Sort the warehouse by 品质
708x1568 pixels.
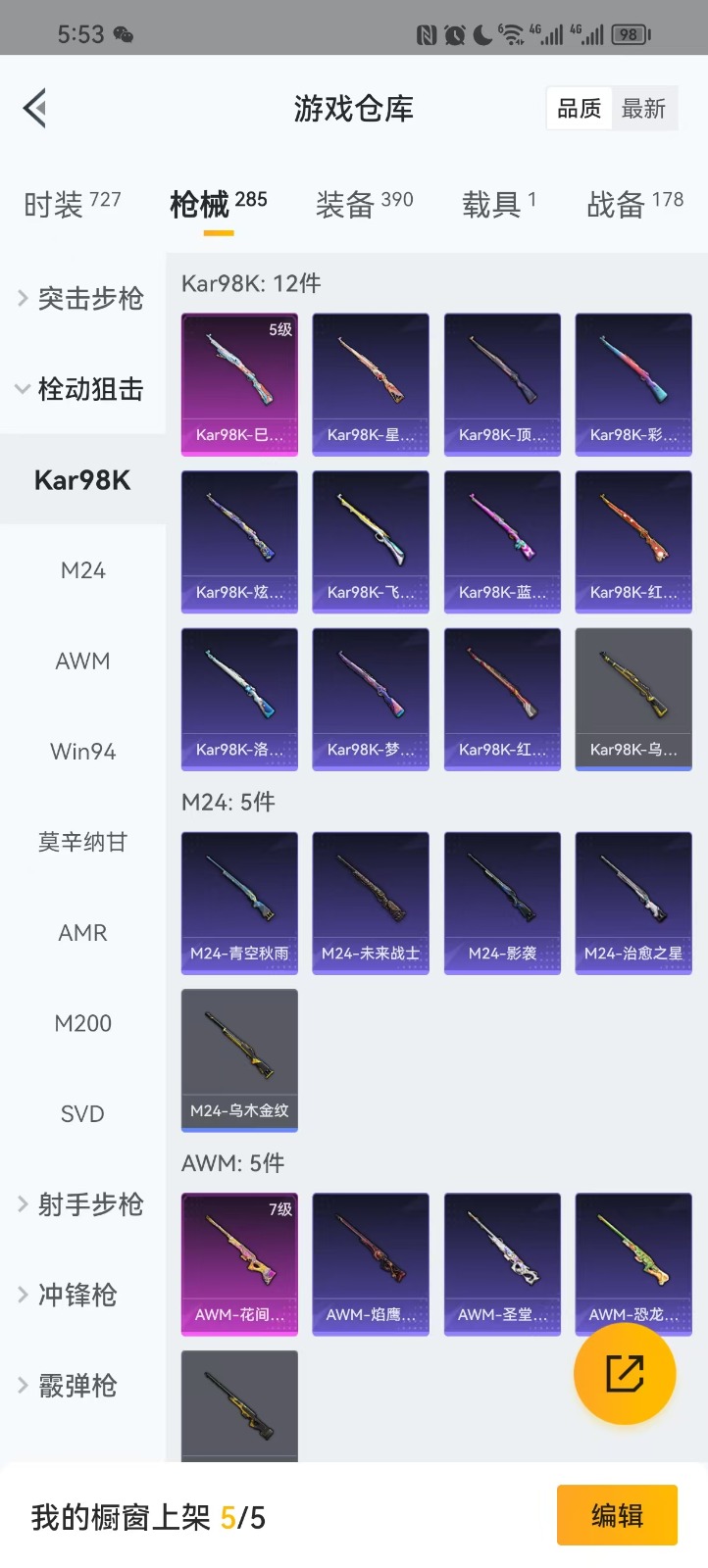tap(579, 109)
